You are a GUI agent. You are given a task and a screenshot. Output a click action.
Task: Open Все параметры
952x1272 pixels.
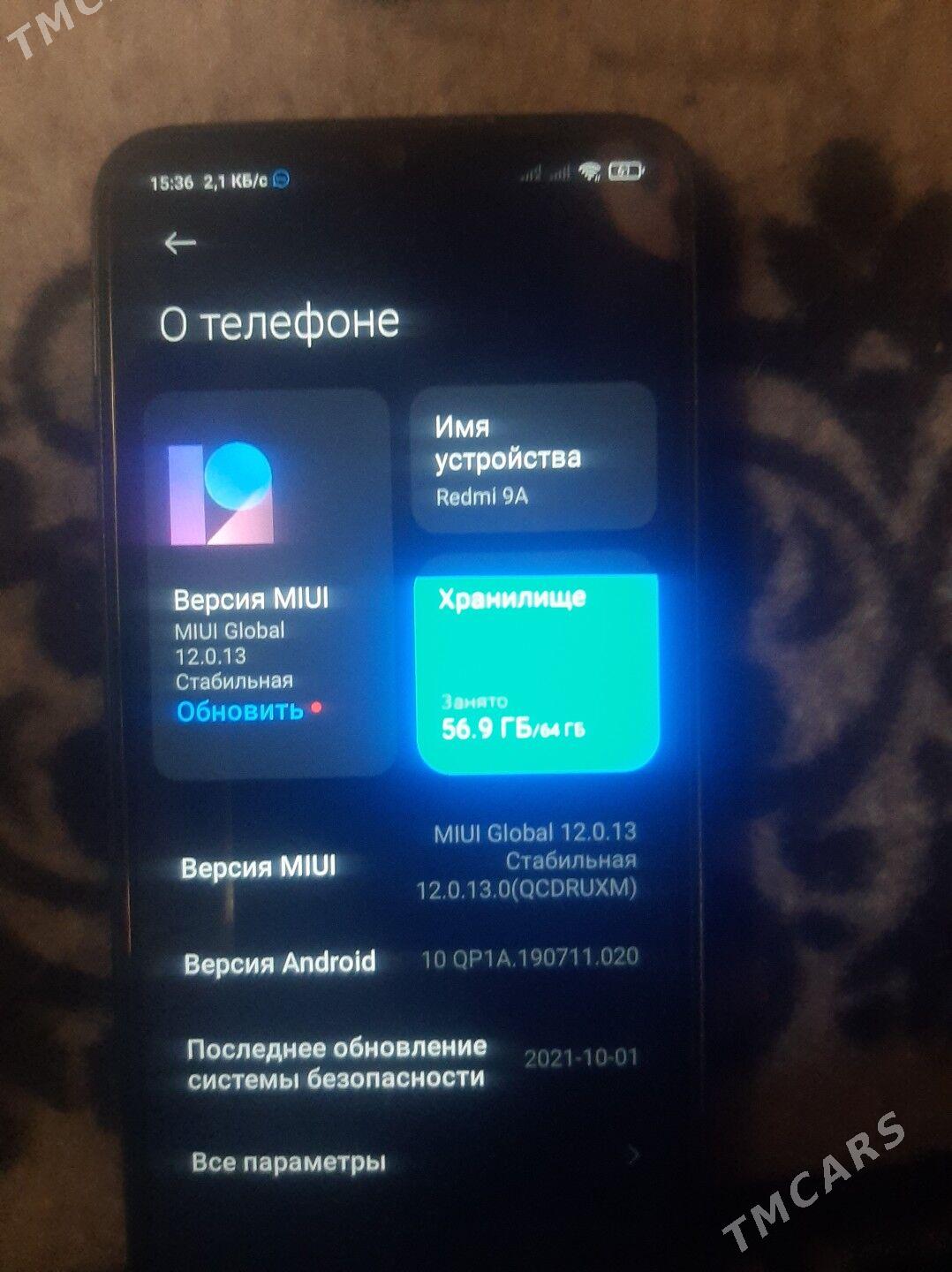pos(406,1161)
